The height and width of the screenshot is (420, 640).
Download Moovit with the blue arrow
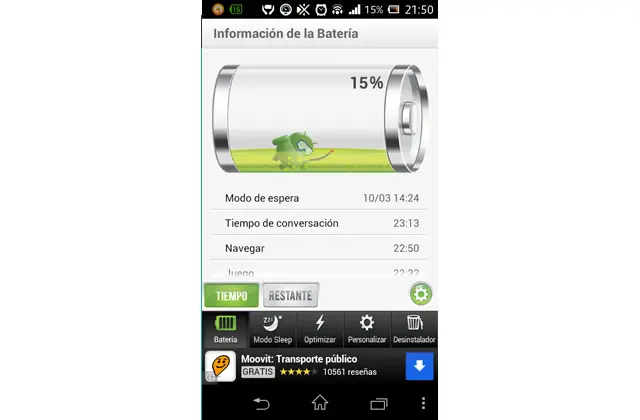click(x=419, y=366)
